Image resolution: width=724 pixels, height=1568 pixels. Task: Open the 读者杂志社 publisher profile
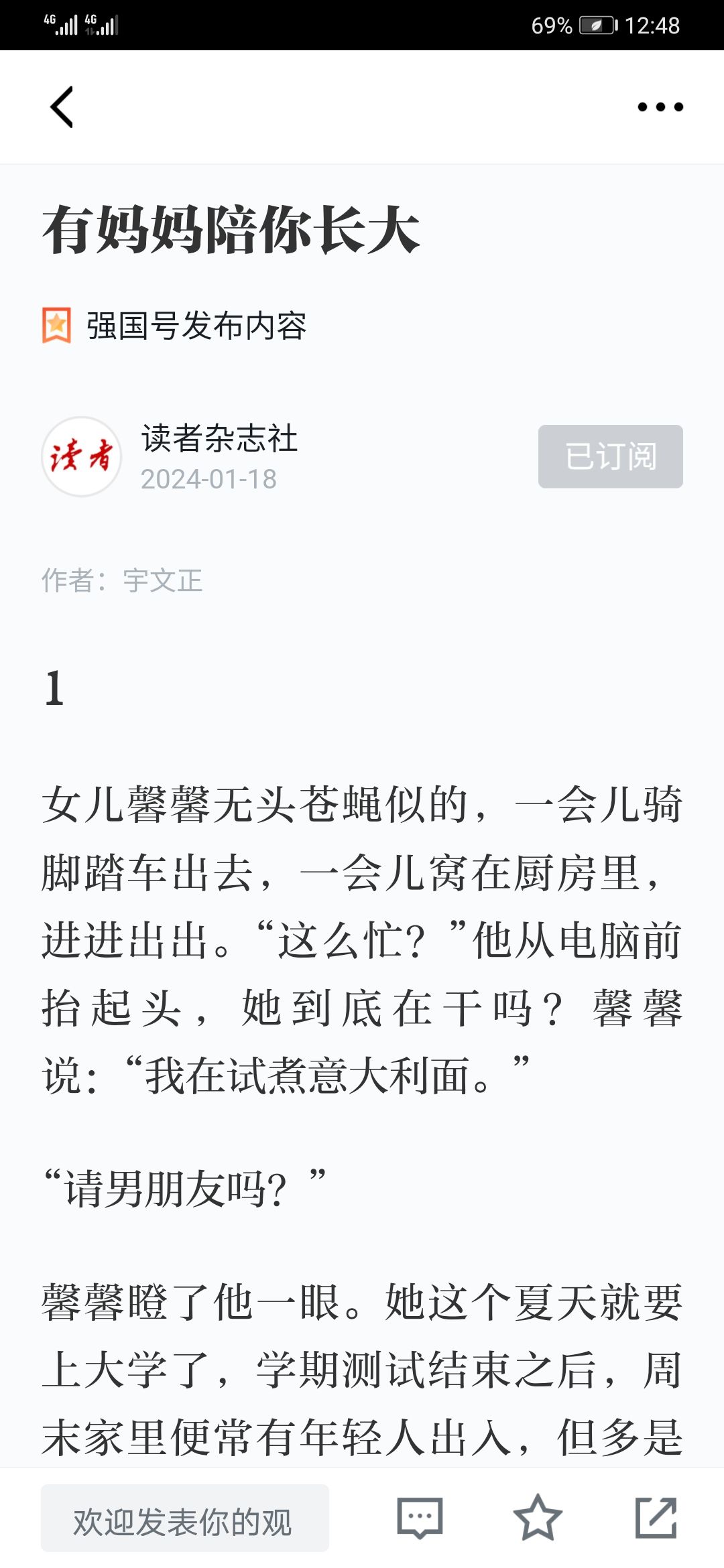[x=219, y=438]
